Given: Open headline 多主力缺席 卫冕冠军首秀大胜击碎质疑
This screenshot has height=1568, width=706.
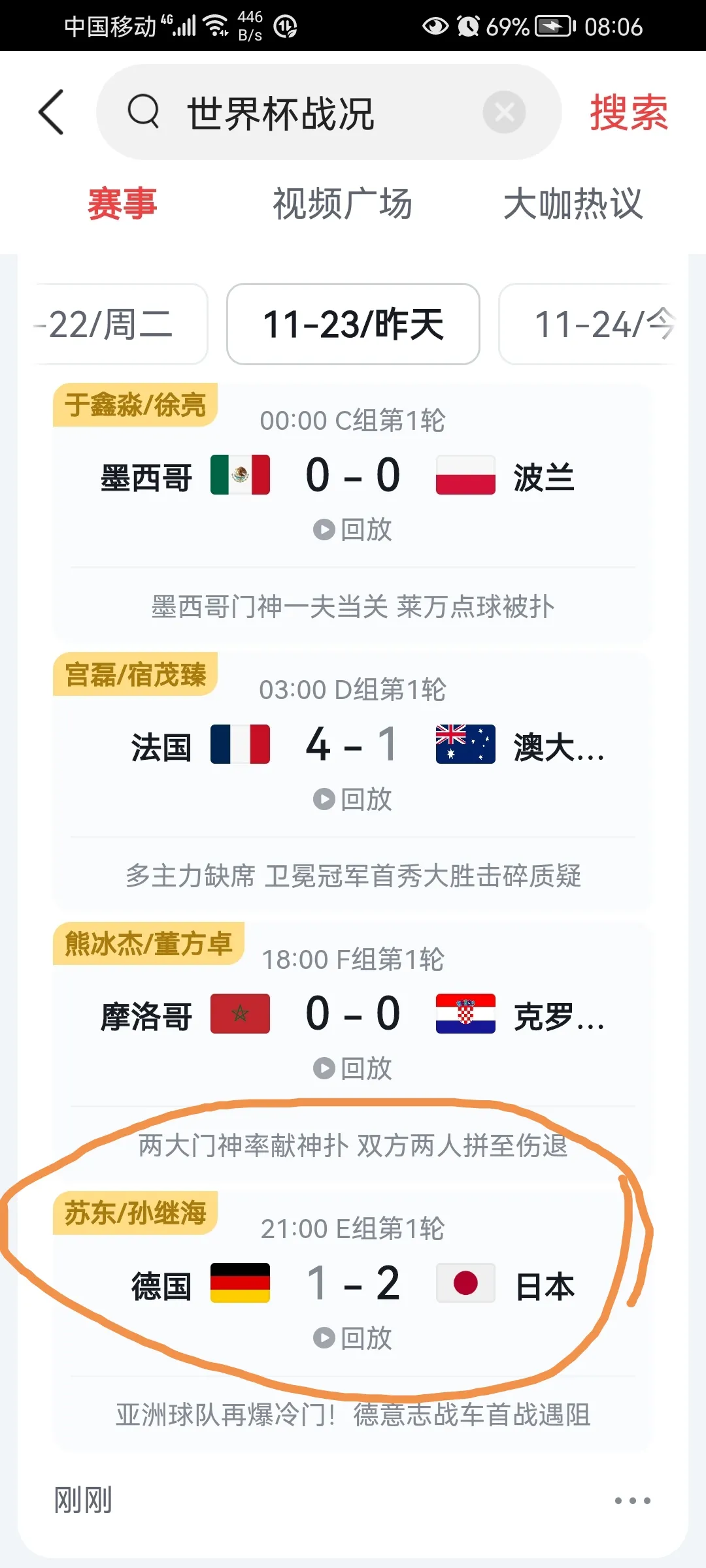Looking at the screenshot, I should tap(353, 875).
